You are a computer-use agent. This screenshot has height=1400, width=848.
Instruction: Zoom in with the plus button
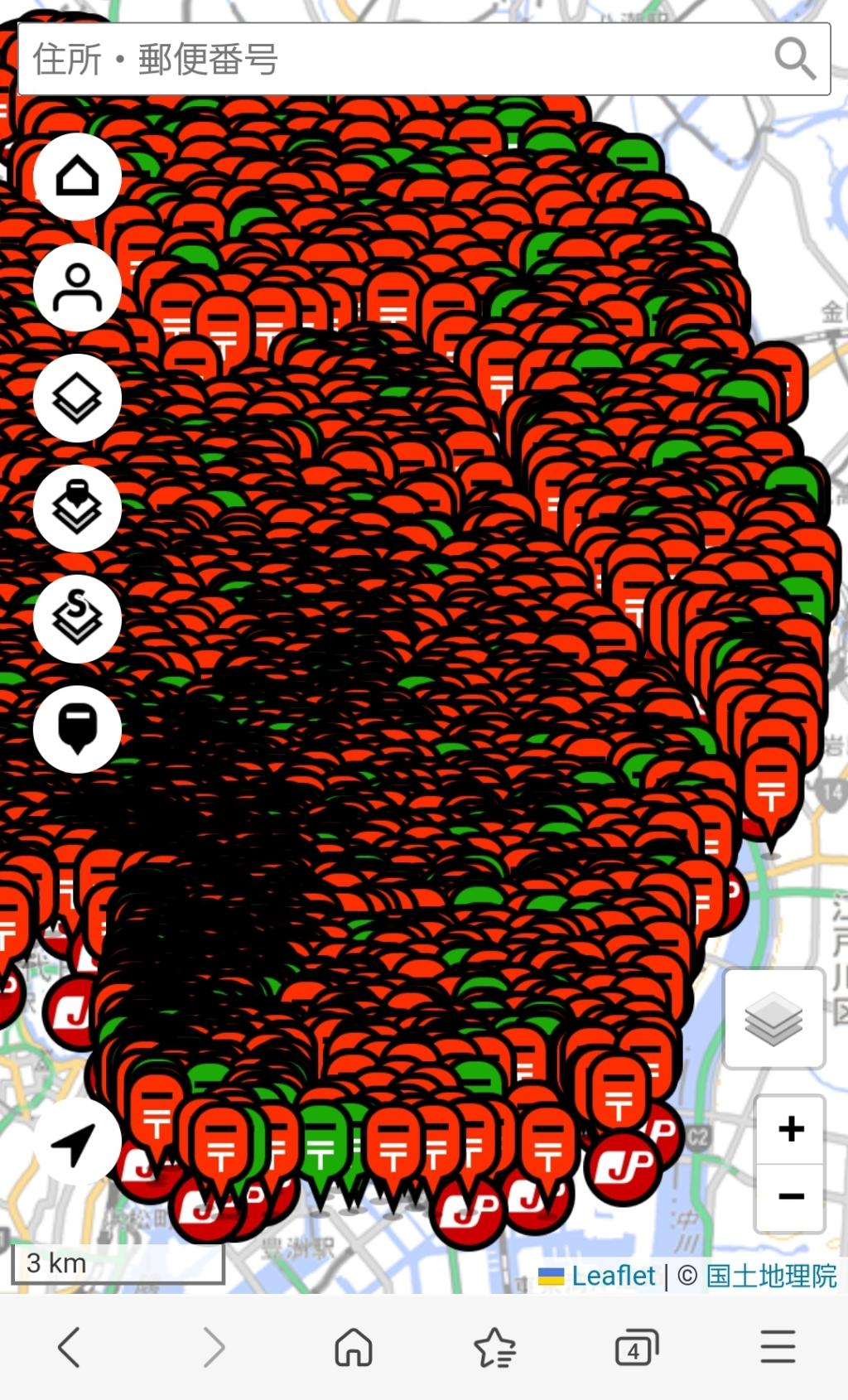coord(791,1129)
